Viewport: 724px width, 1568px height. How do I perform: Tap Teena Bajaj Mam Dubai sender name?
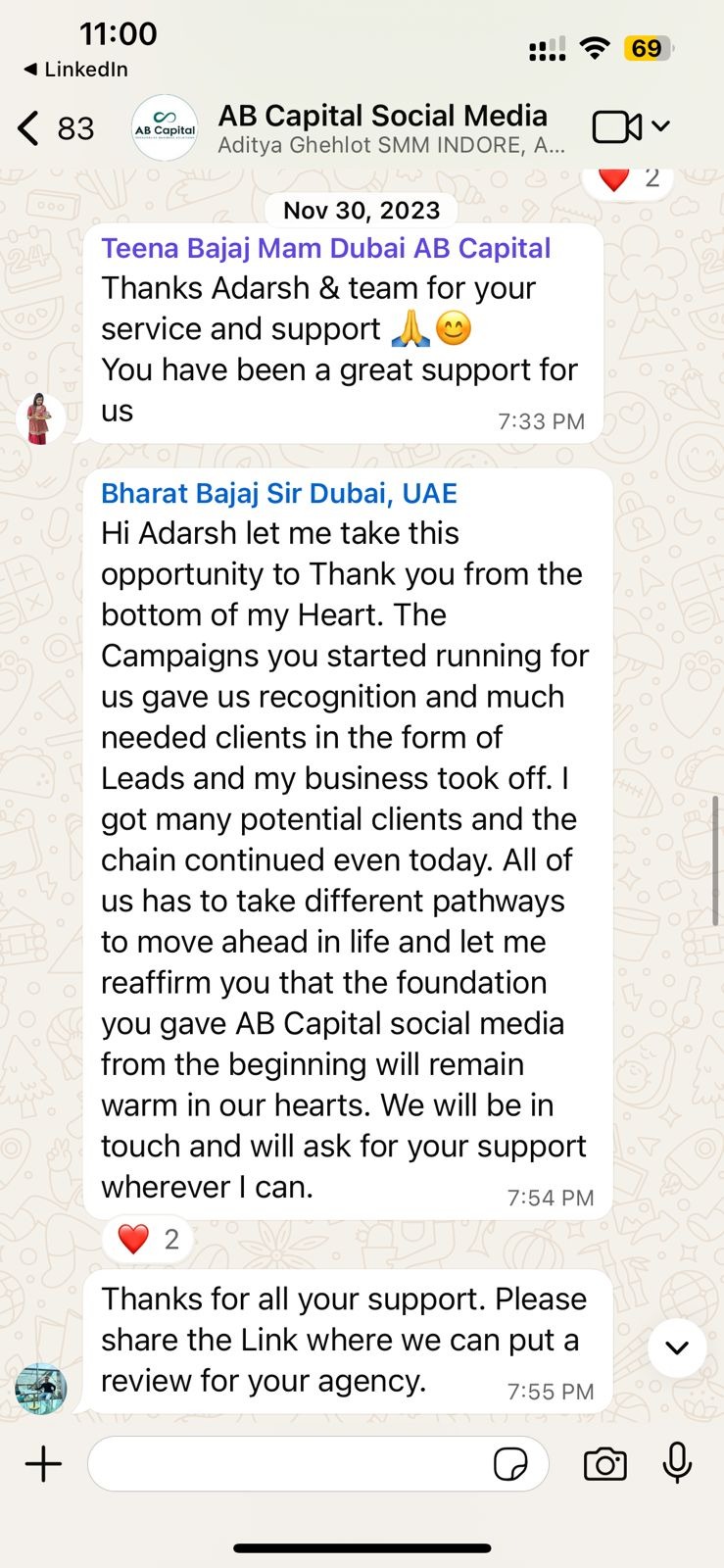pos(325,248)
